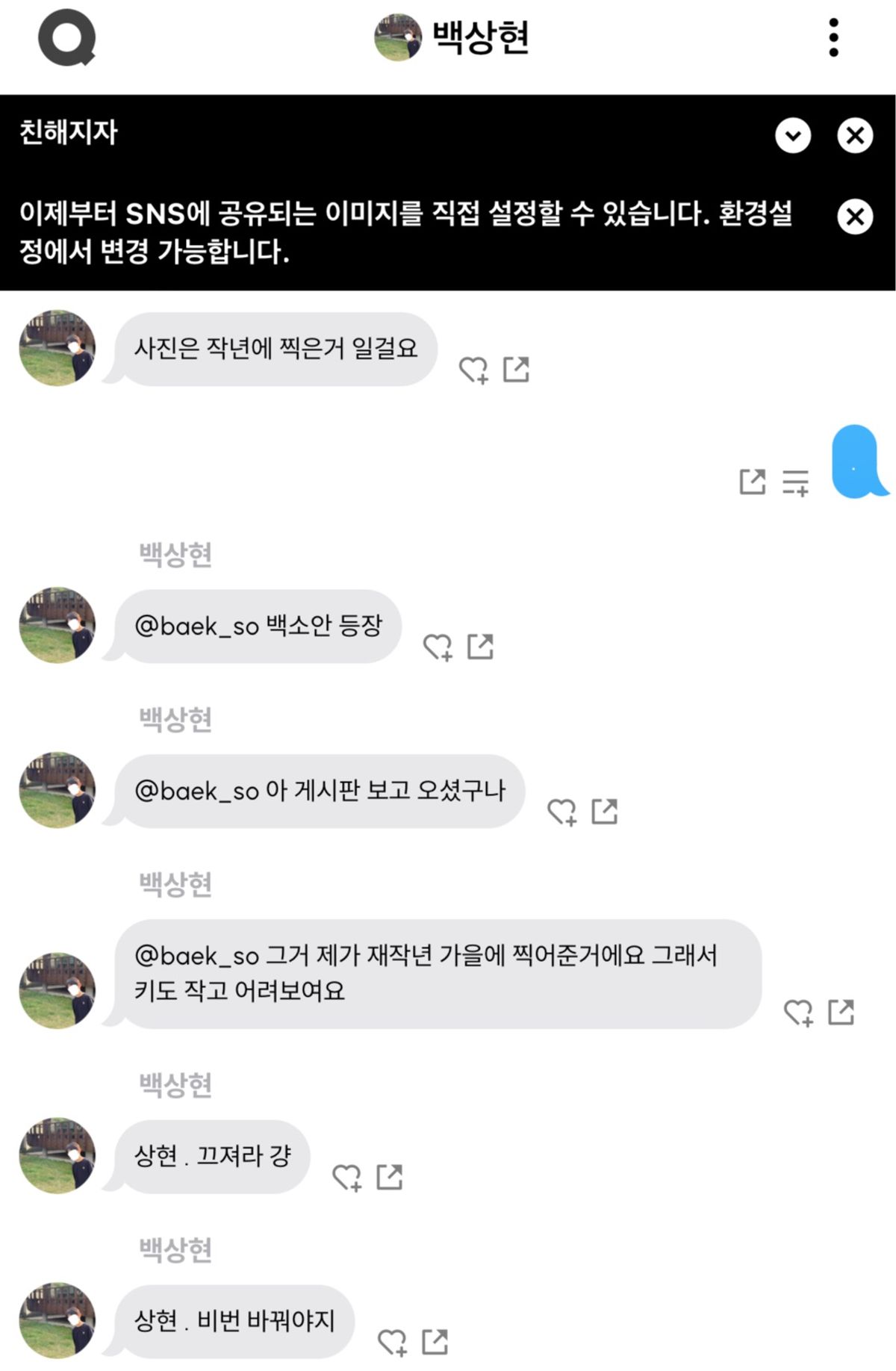Share the message 아 게시판 보고 오셨구나
896x1371 pixels.
(x=605, y=811)
